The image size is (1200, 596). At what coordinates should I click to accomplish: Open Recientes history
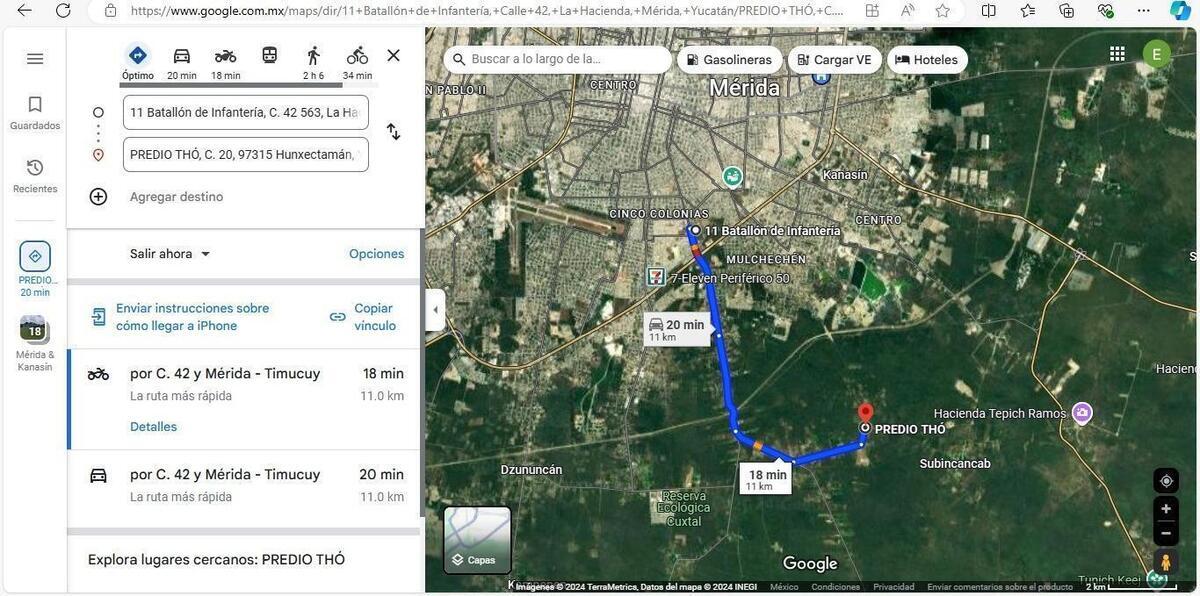(x=35, y=175)
